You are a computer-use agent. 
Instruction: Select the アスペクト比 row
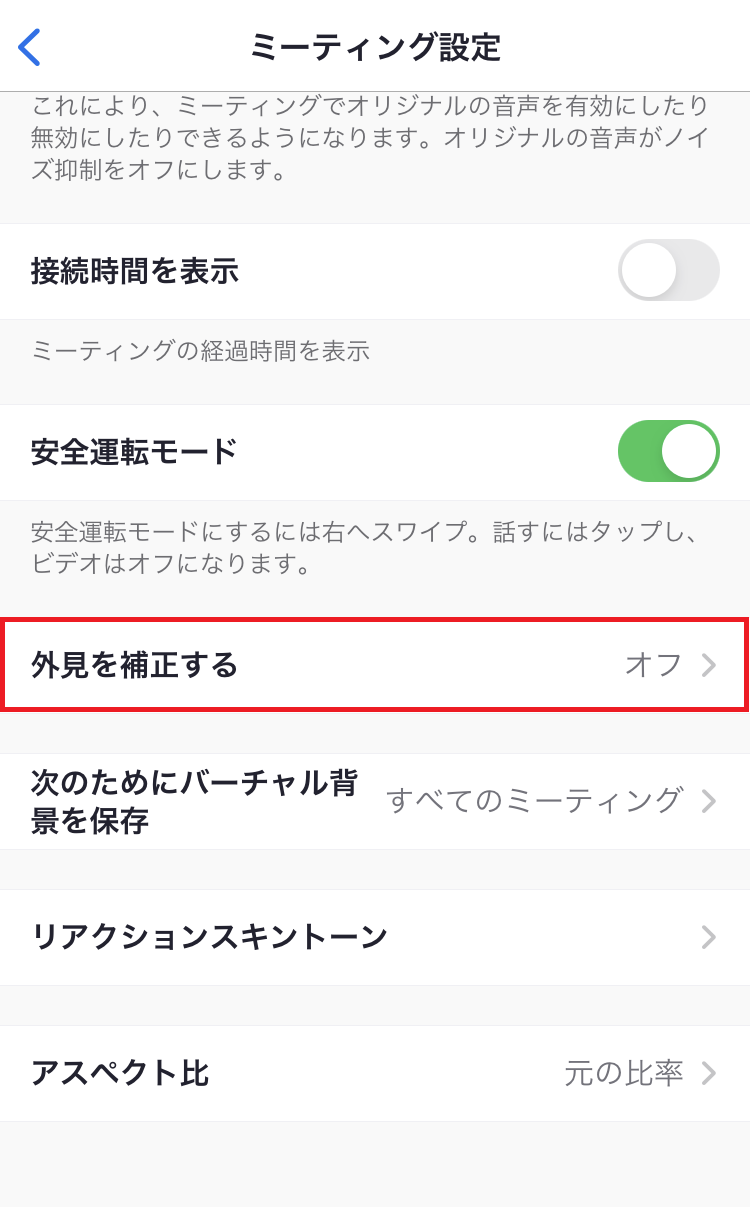(375, 1073)
